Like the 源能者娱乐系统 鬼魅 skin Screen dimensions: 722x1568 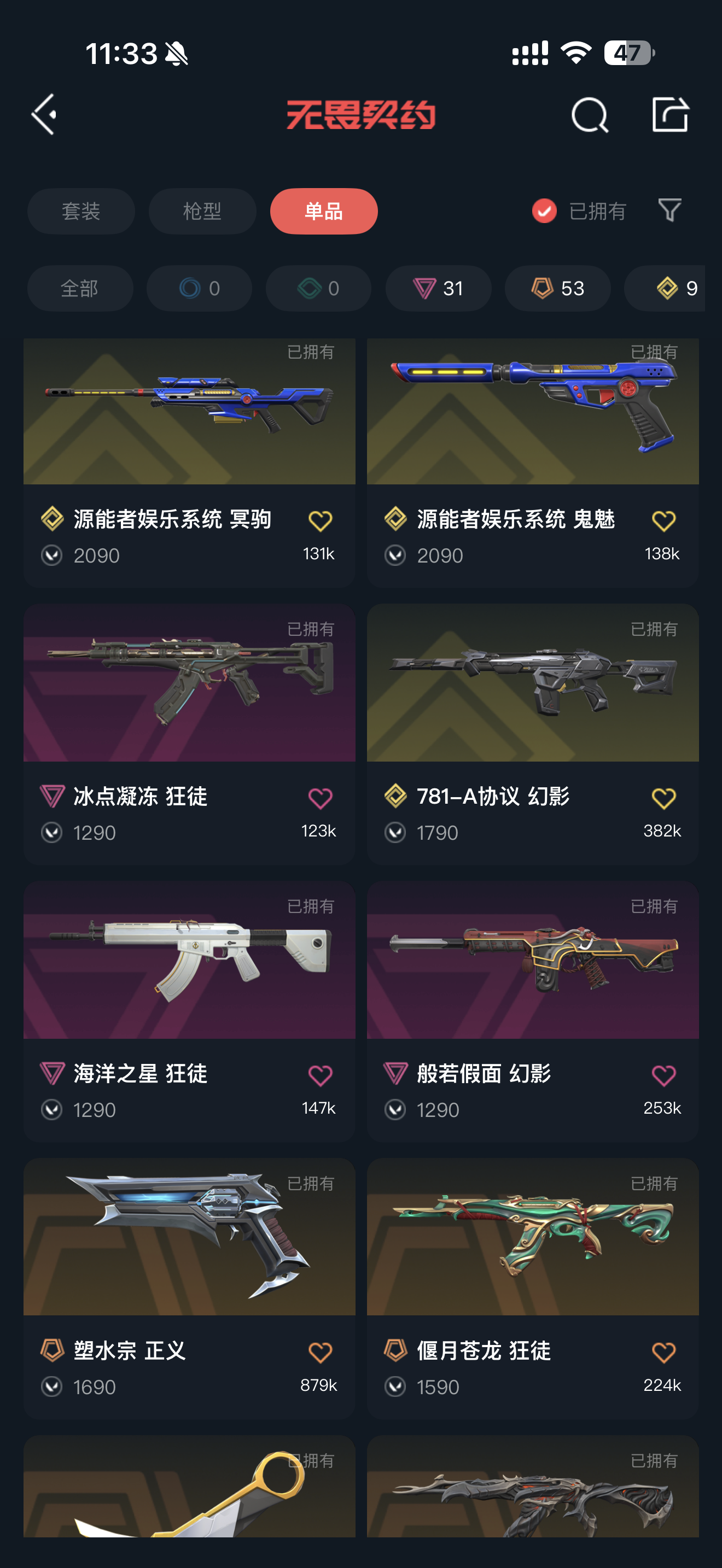[663, 521]
